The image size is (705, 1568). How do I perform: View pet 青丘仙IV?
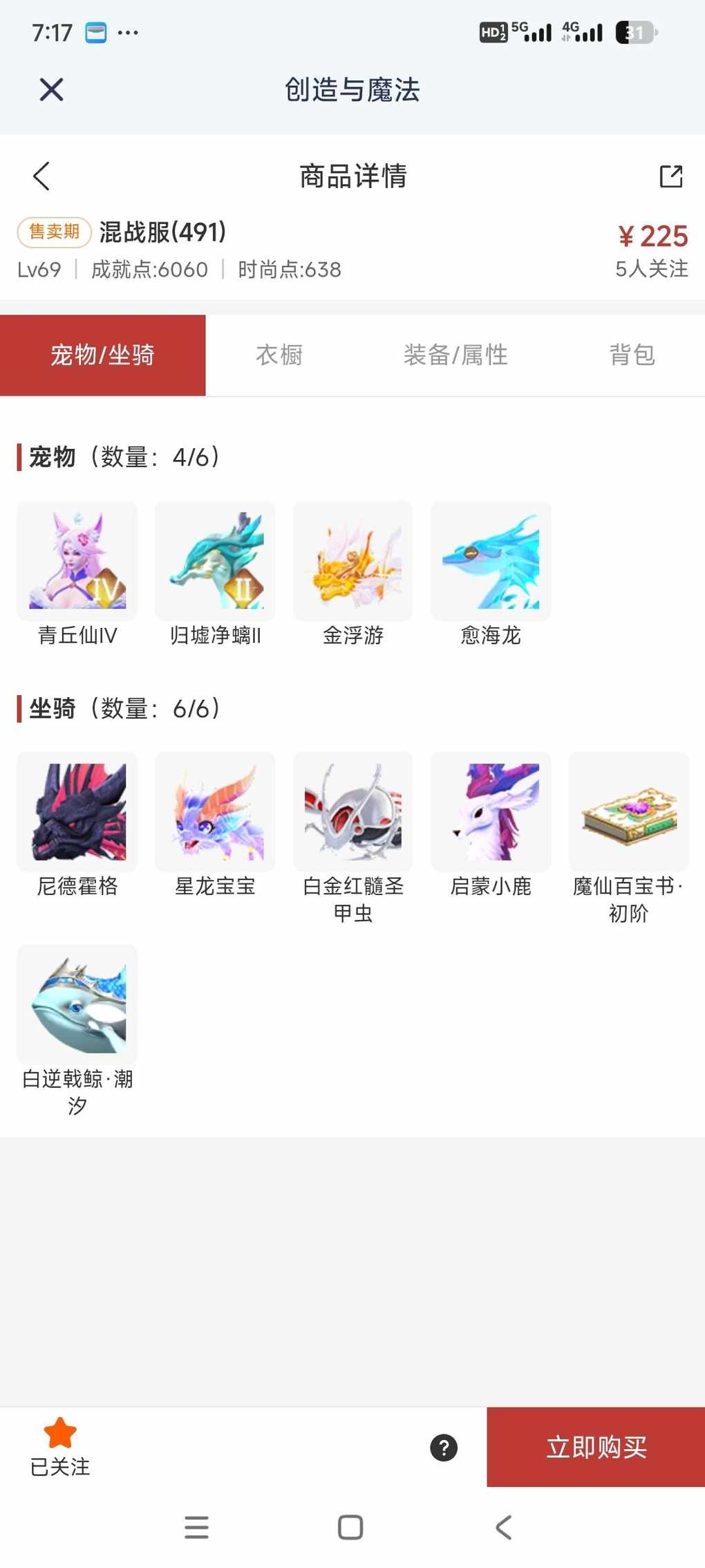(x=77, y=561)
